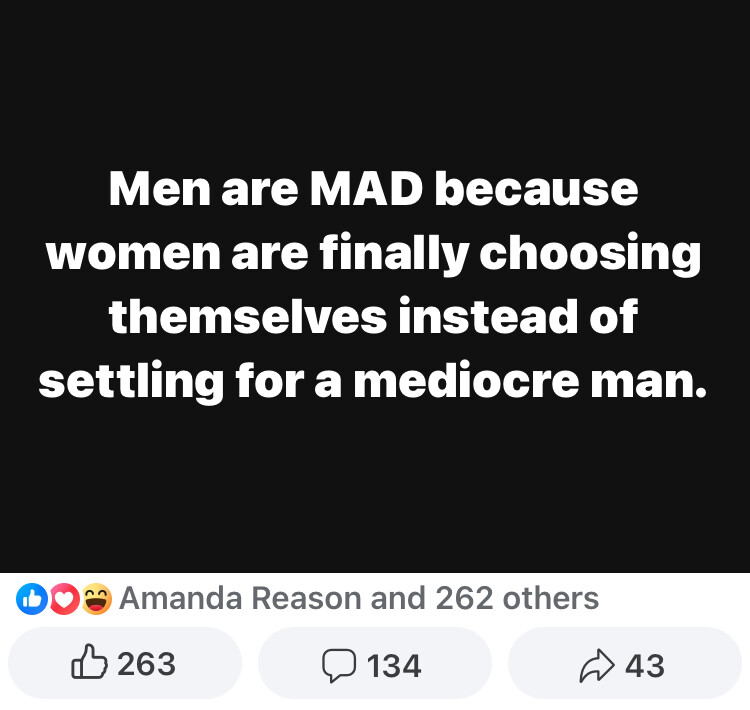The image size is (750, 710).
Task: Open the 134 comments
Action: (x=374, y=664)
